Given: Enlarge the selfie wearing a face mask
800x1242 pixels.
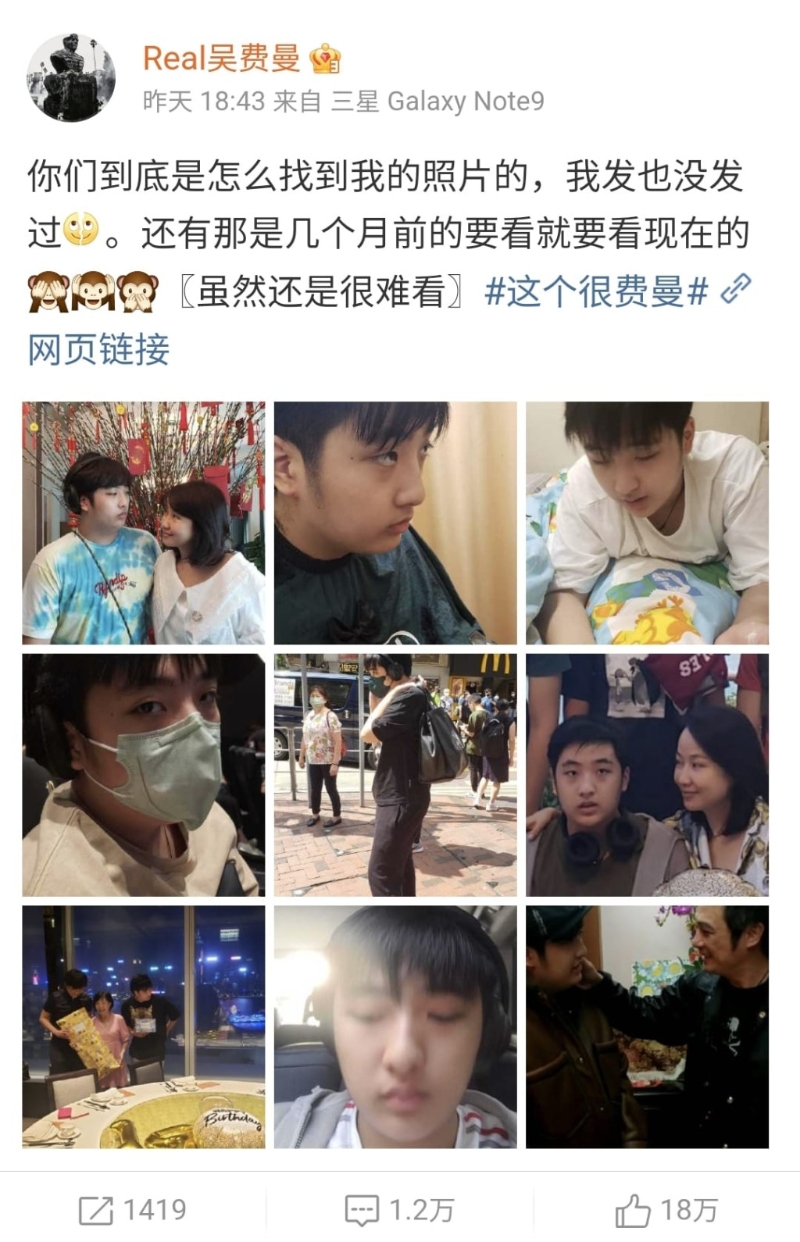Looking at the screenshot, I should click(144, 775).
